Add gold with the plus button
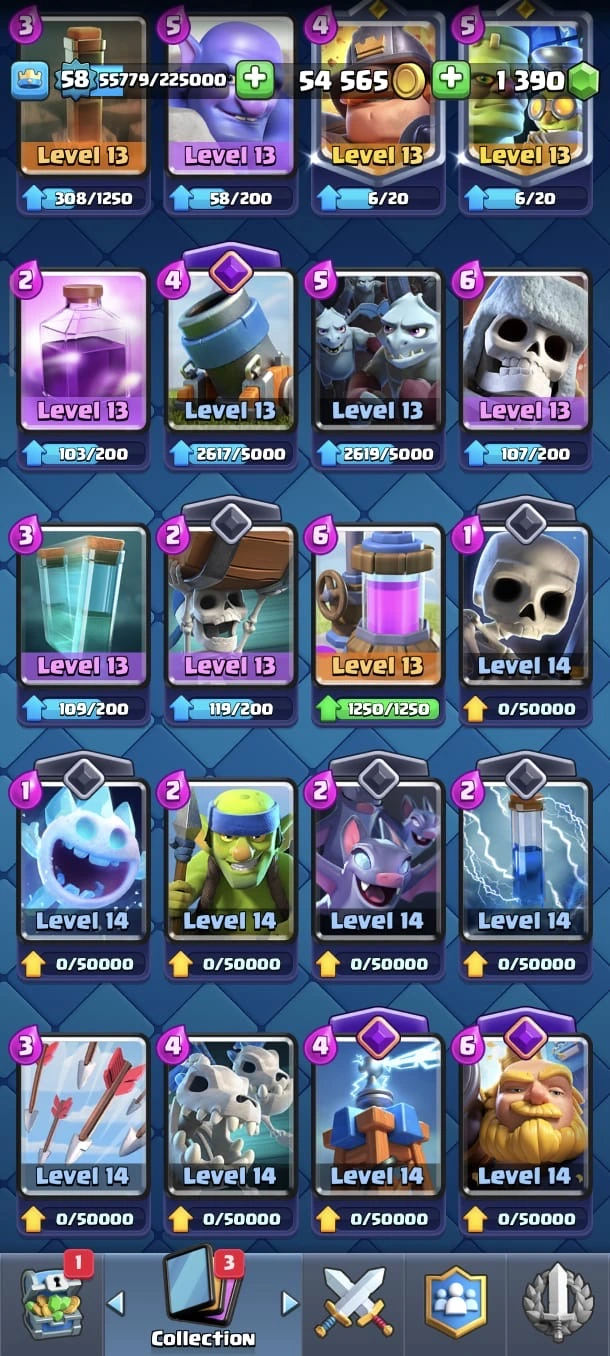Screen dimensions: 610x1356 [451, 80]
